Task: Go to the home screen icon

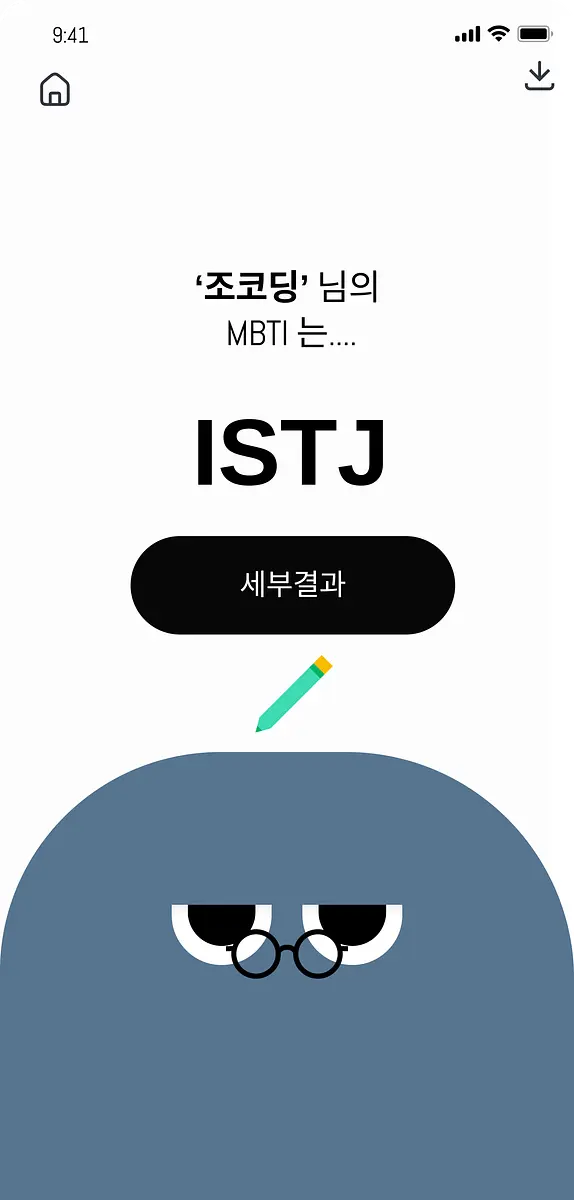Action: tap(55, 89)
